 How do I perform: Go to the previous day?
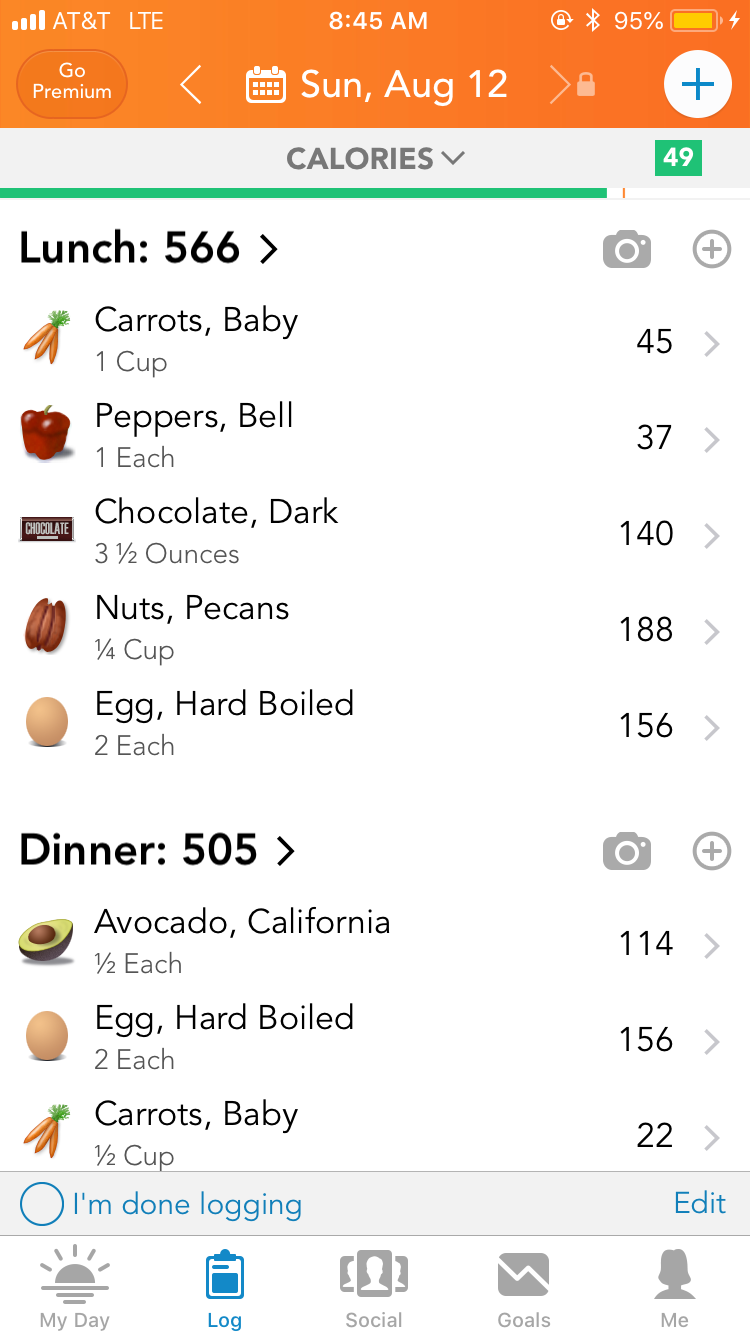pyautogui.click(x=191, y=85)
